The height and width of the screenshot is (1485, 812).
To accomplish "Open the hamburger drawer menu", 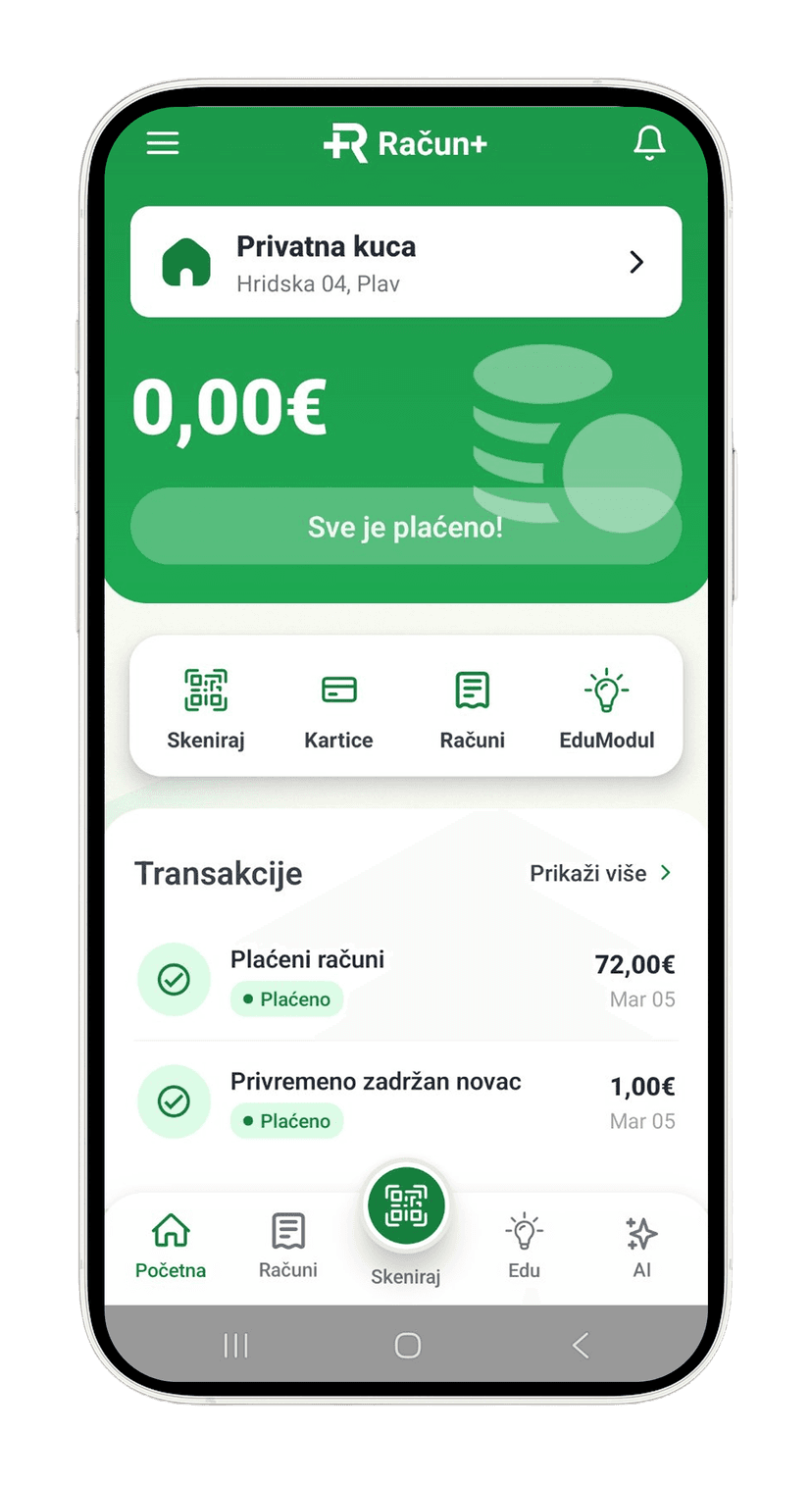I will (163, 143).
